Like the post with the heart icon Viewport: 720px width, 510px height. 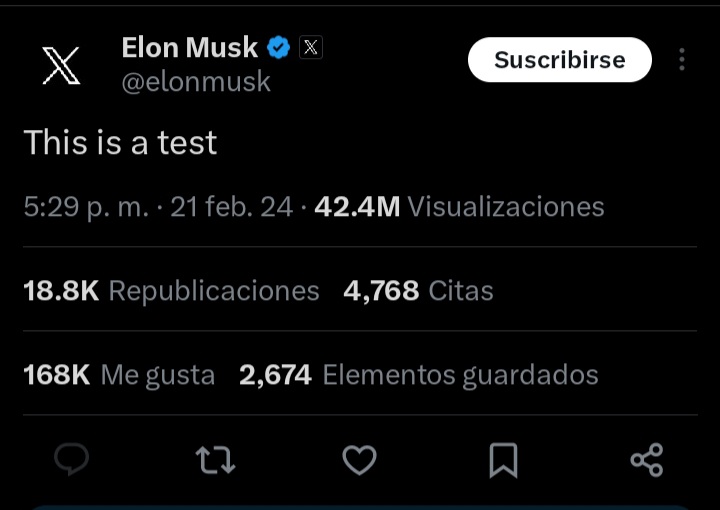(359, 460)
